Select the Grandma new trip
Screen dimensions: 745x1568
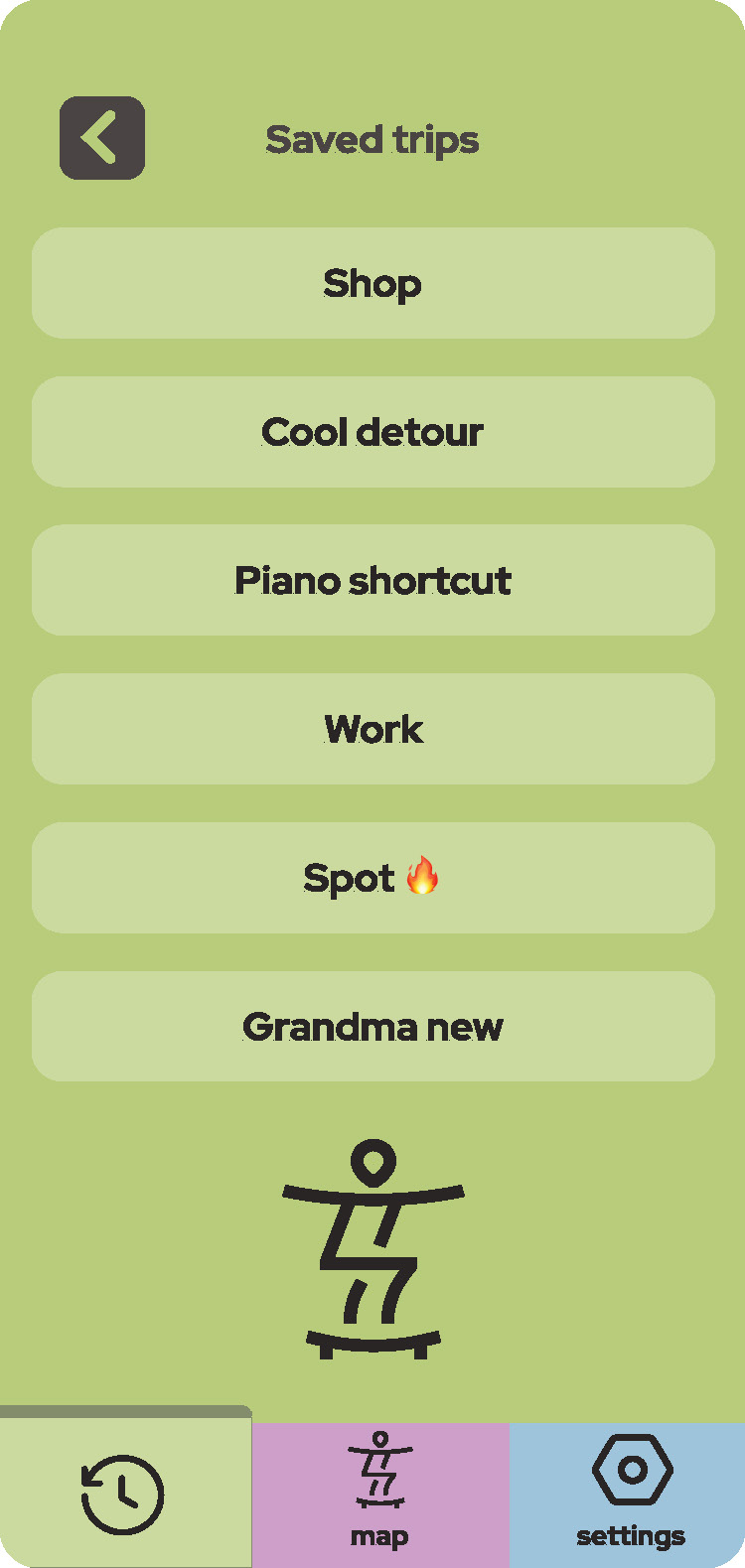coord(373,1026)
